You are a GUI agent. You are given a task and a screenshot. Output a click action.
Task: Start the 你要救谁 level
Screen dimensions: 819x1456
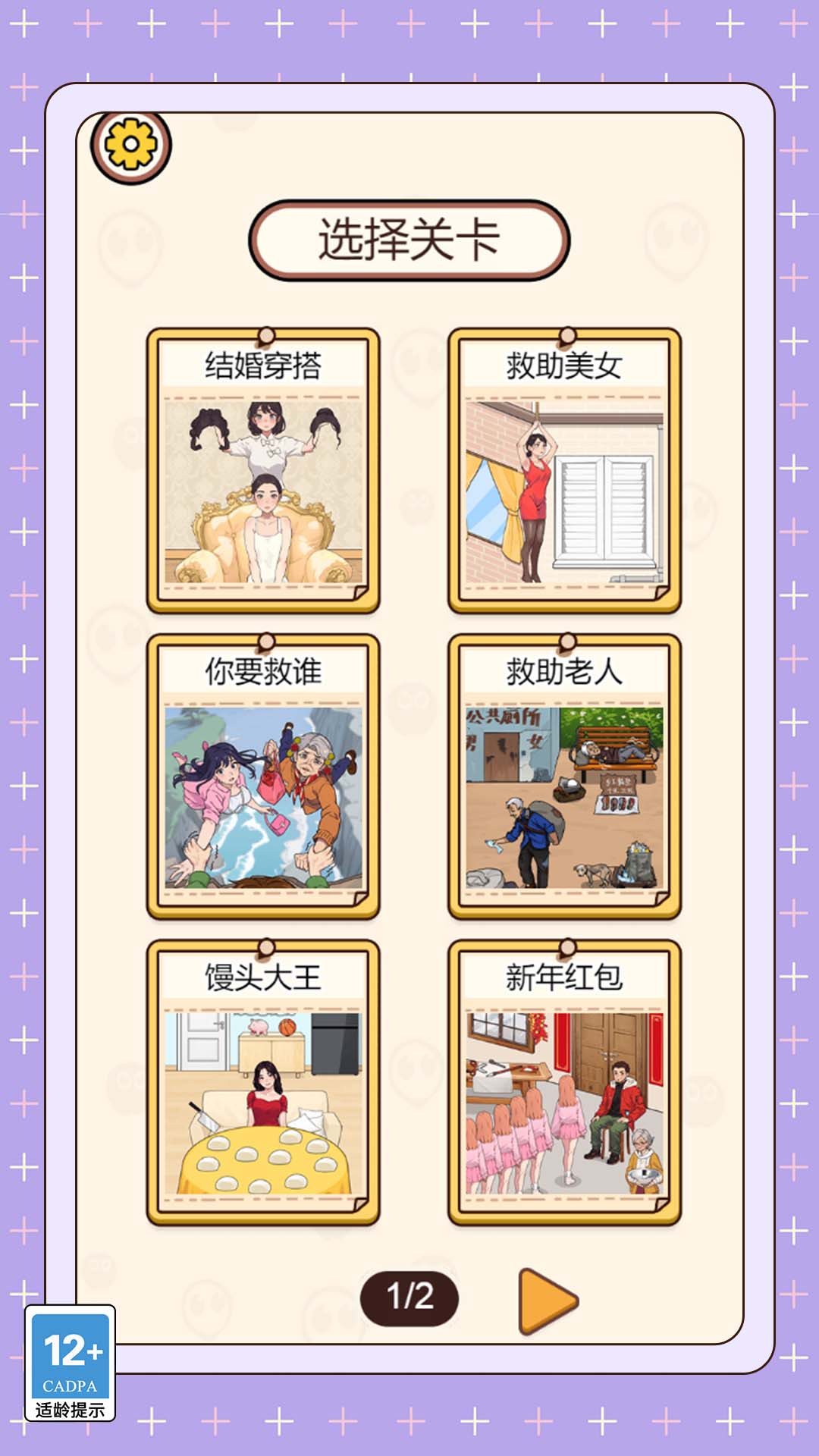[x=263, y=777]
